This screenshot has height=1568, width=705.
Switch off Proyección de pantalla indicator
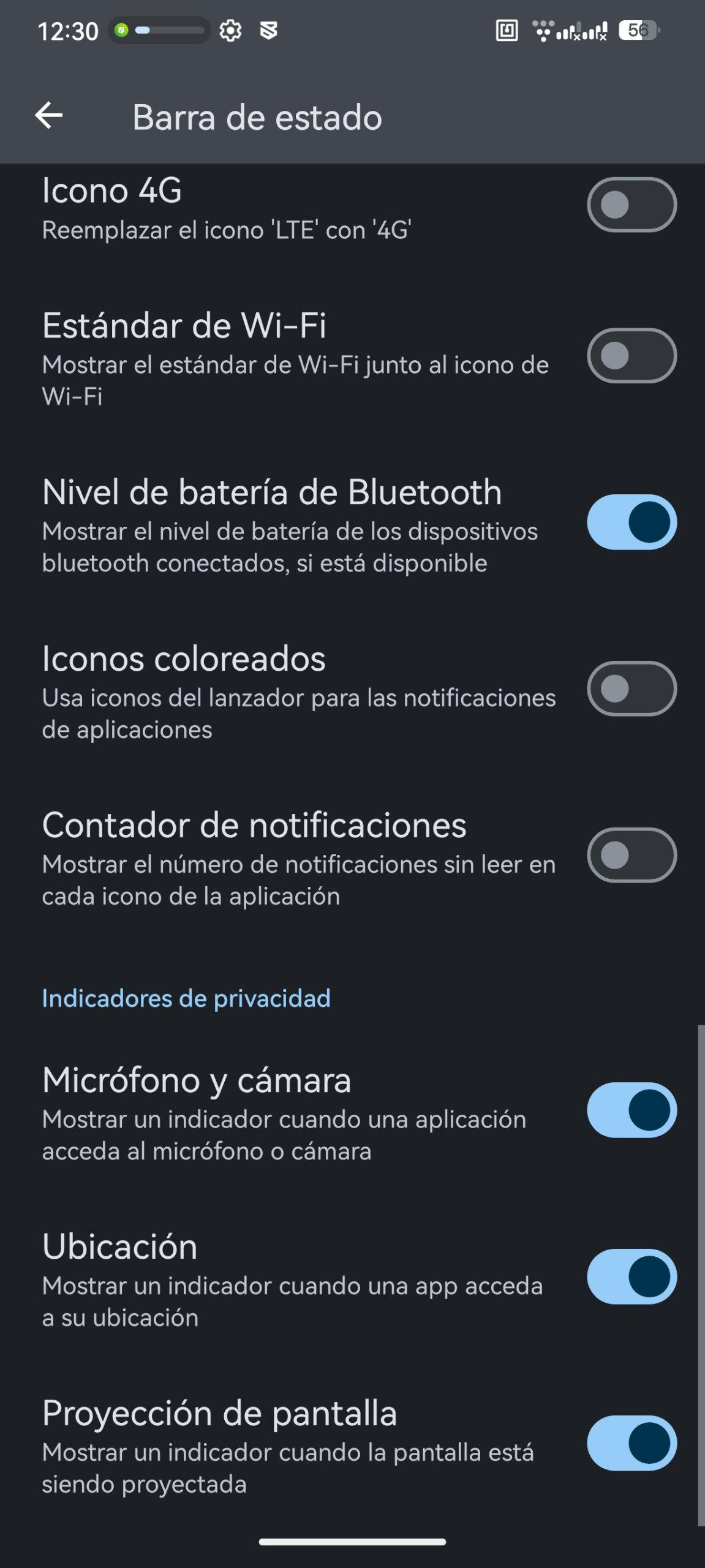(x=631, y=1443)
